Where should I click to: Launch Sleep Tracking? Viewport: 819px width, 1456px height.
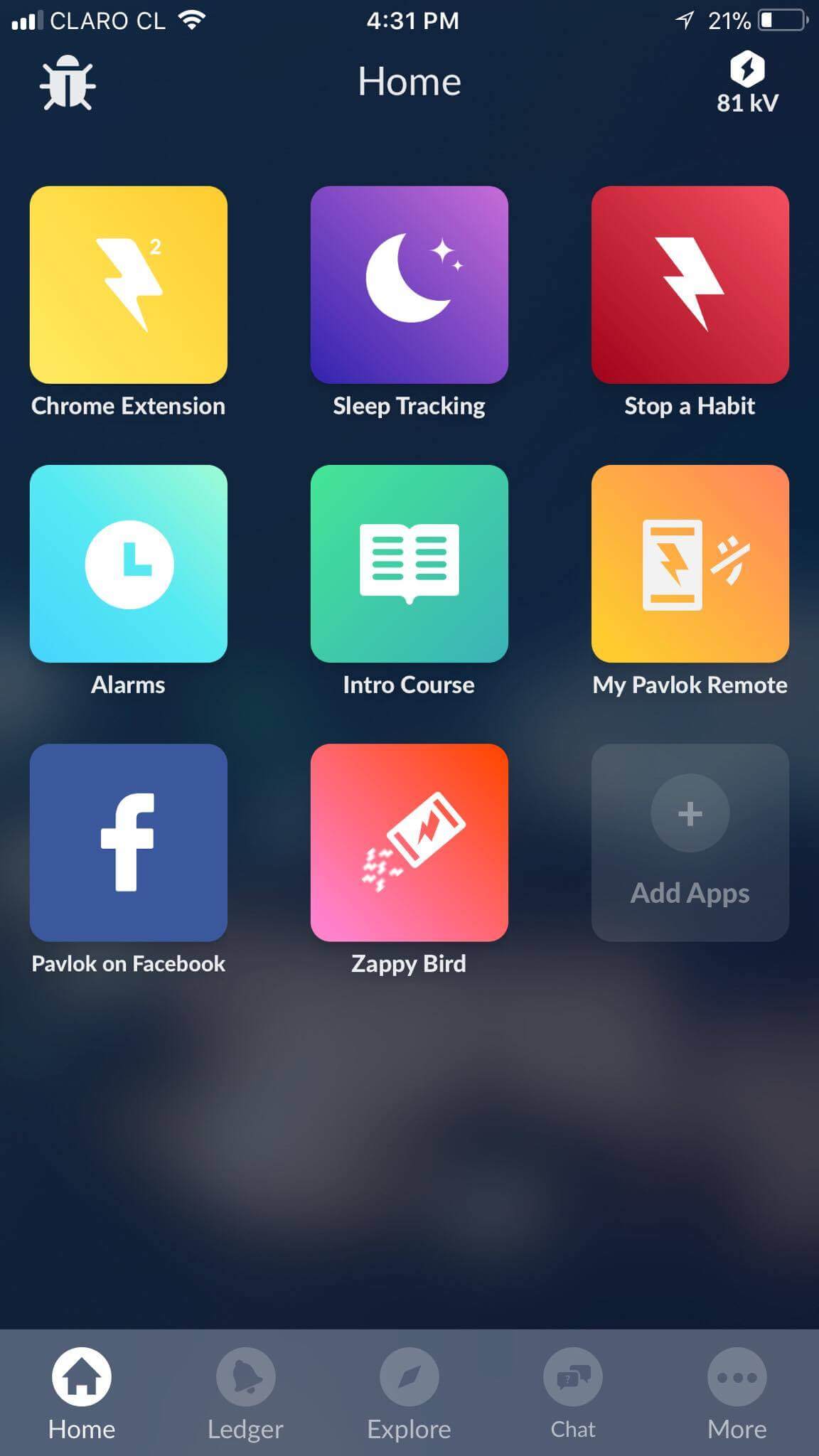click(x=409, y=285)
